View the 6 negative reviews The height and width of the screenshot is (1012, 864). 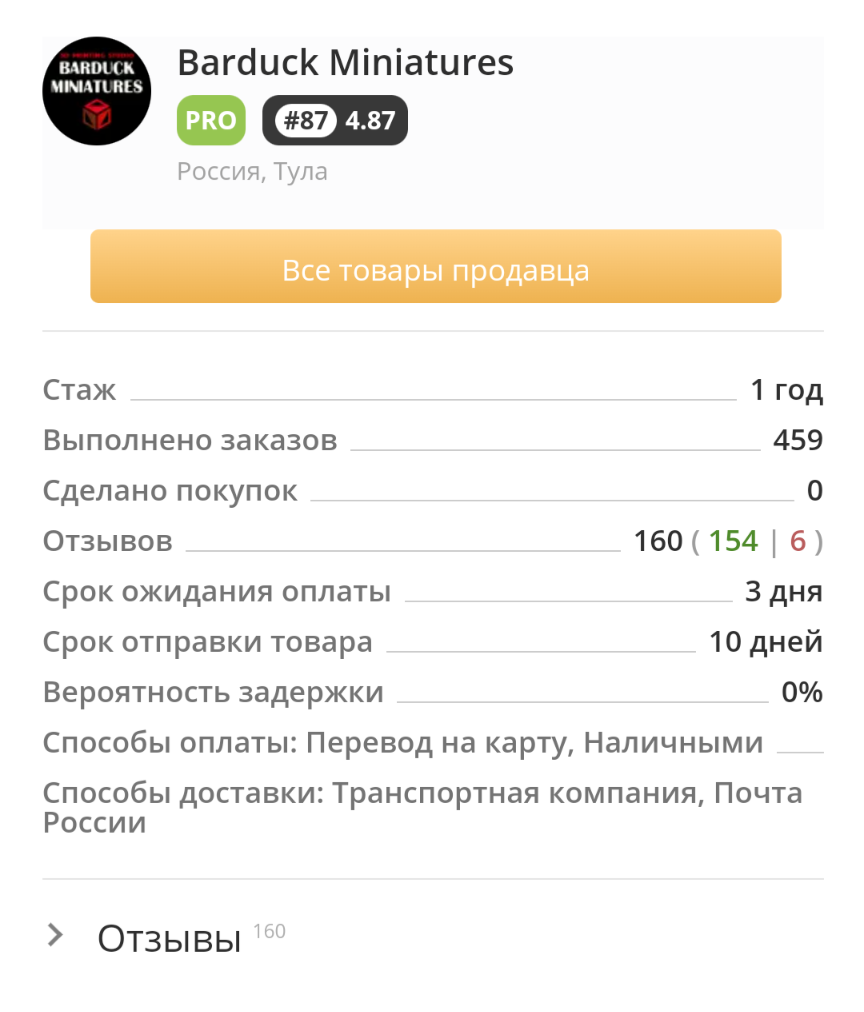tap(798, 541)
